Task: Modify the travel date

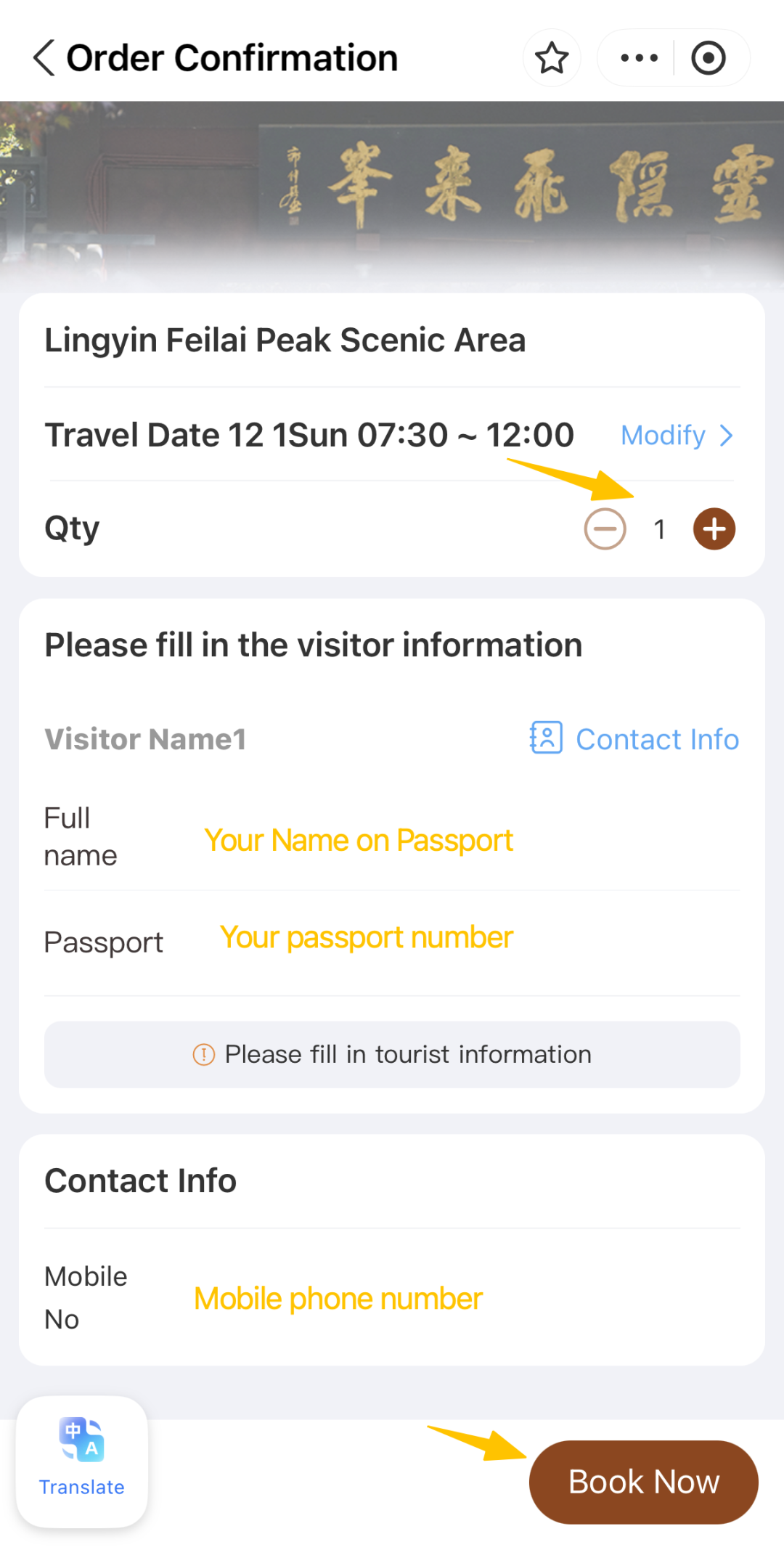Action: coord(677,436)
